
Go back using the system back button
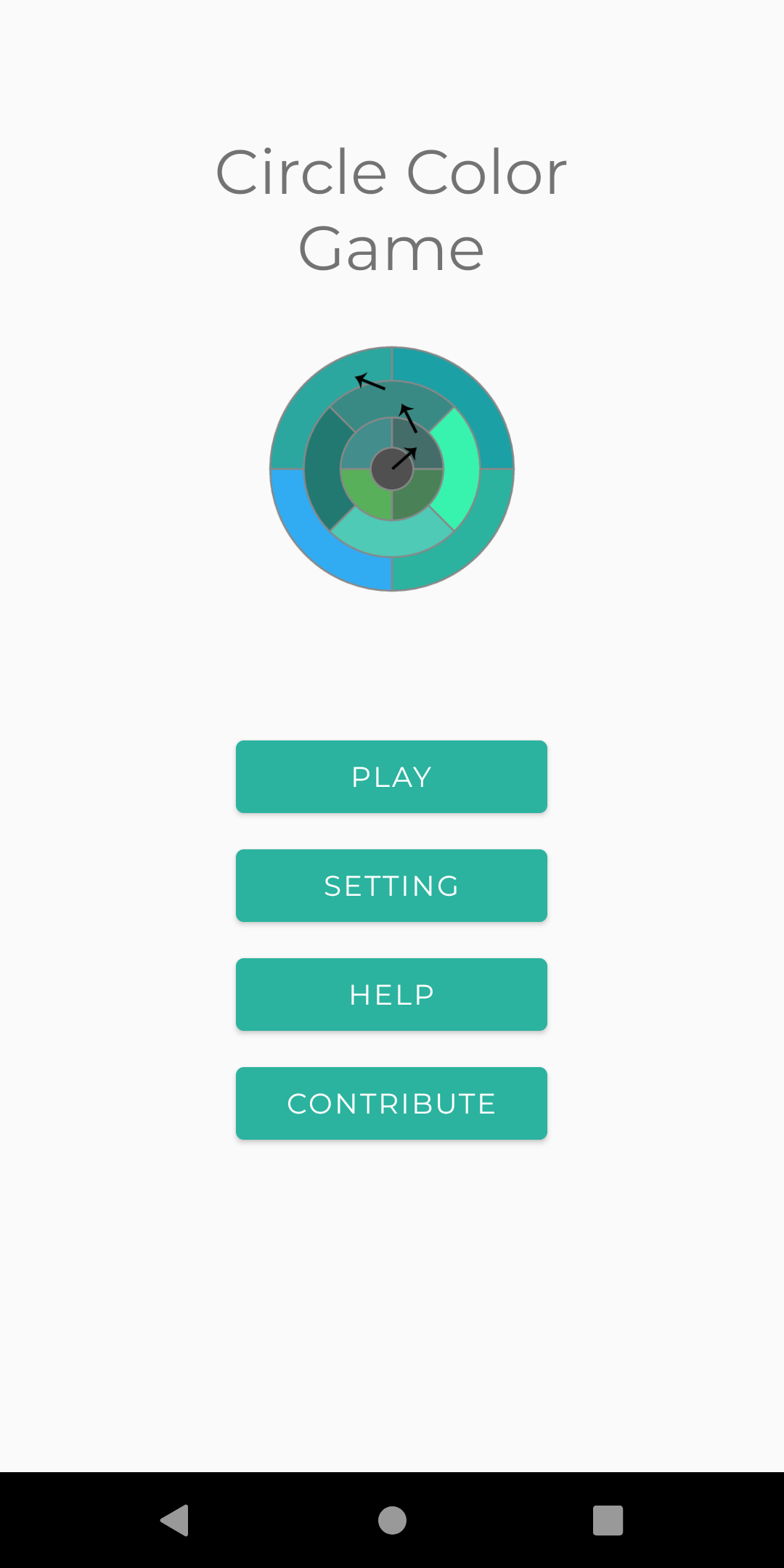coord(175,1520)
